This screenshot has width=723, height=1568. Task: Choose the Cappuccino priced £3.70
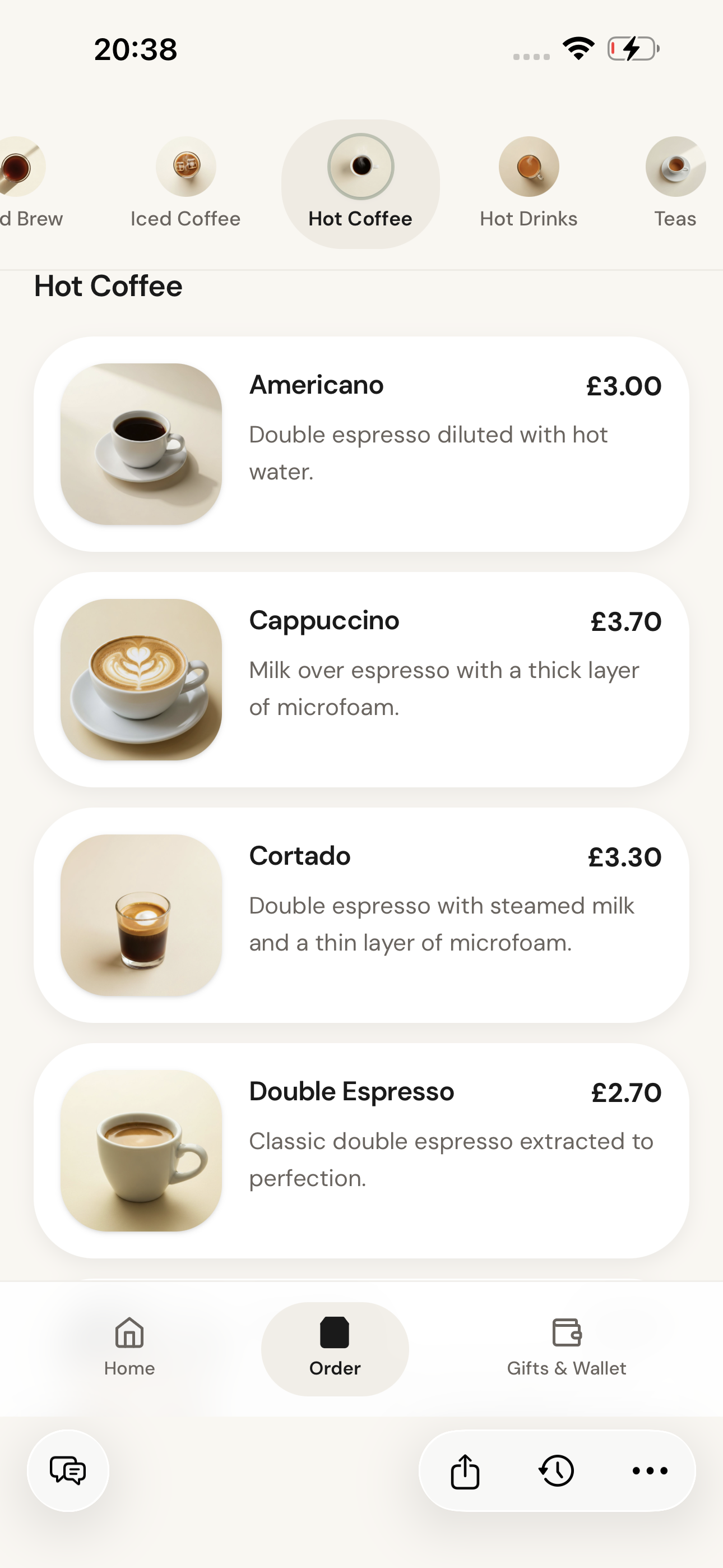(361, 677)
